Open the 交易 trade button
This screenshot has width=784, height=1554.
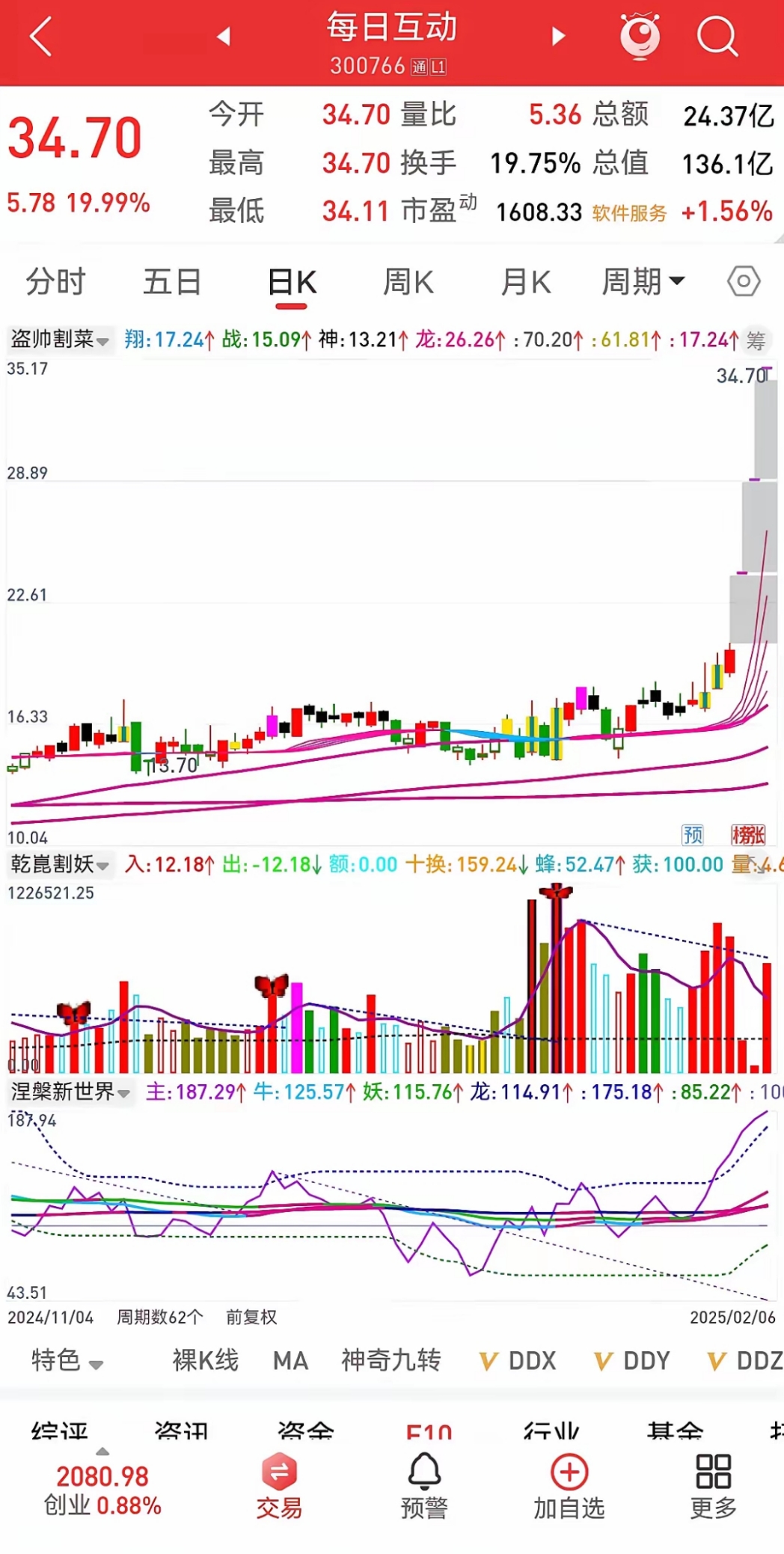click(279, 1486)
